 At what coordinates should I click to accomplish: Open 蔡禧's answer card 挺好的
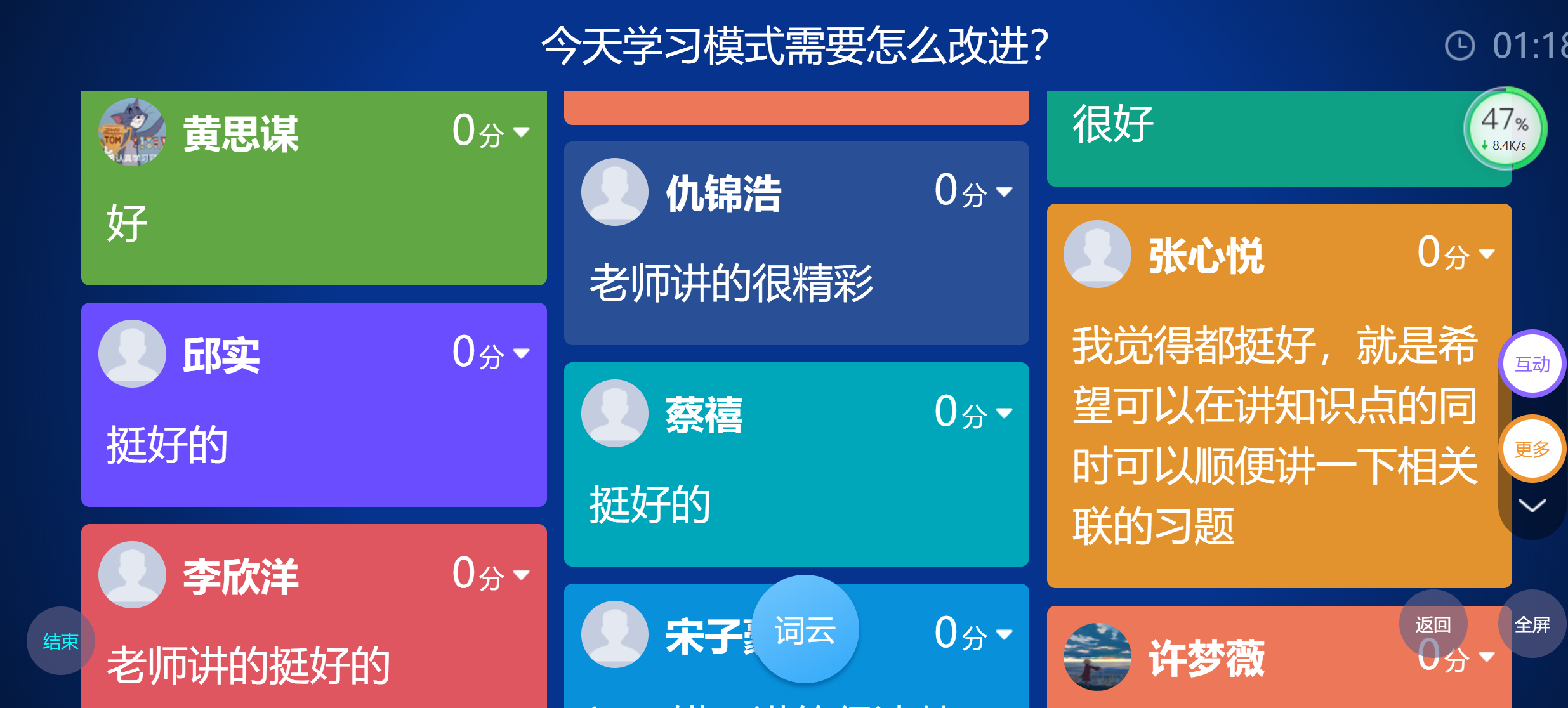(796, 504)
